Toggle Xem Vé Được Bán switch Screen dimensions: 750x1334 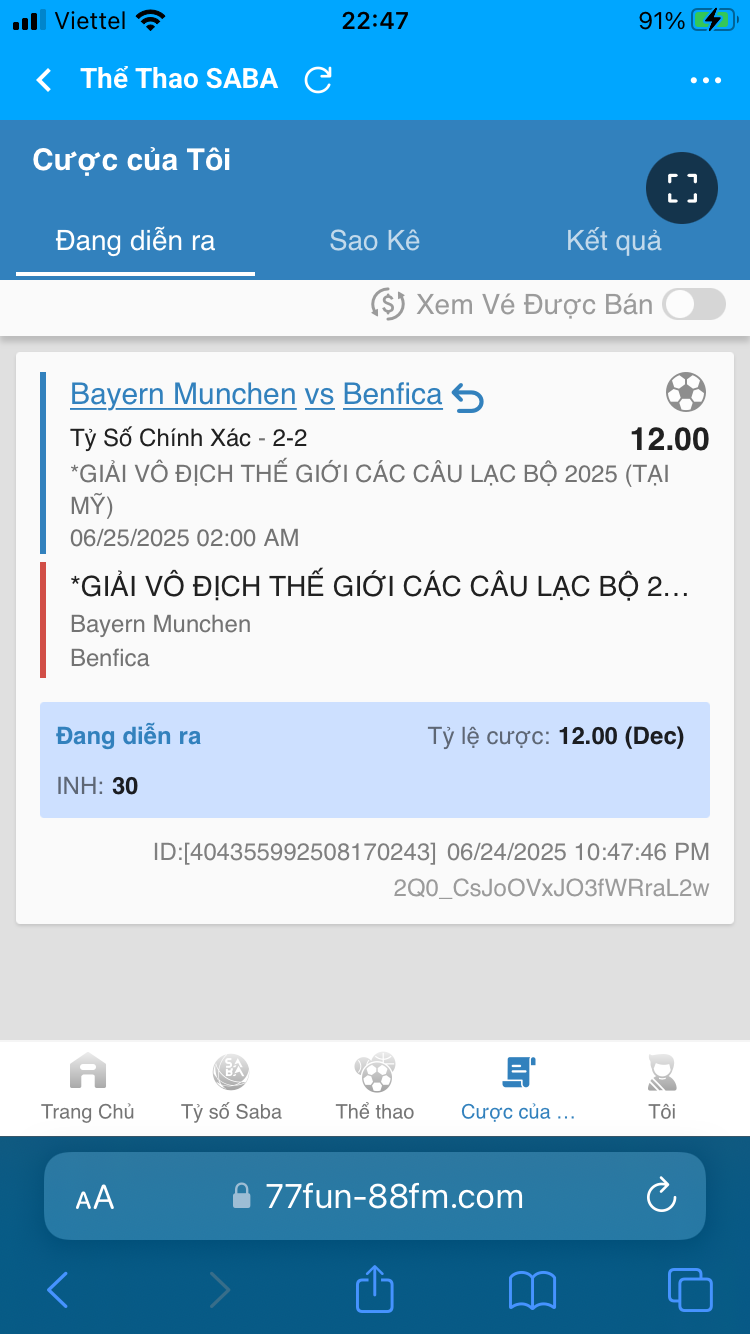click(x=695, y=304)
